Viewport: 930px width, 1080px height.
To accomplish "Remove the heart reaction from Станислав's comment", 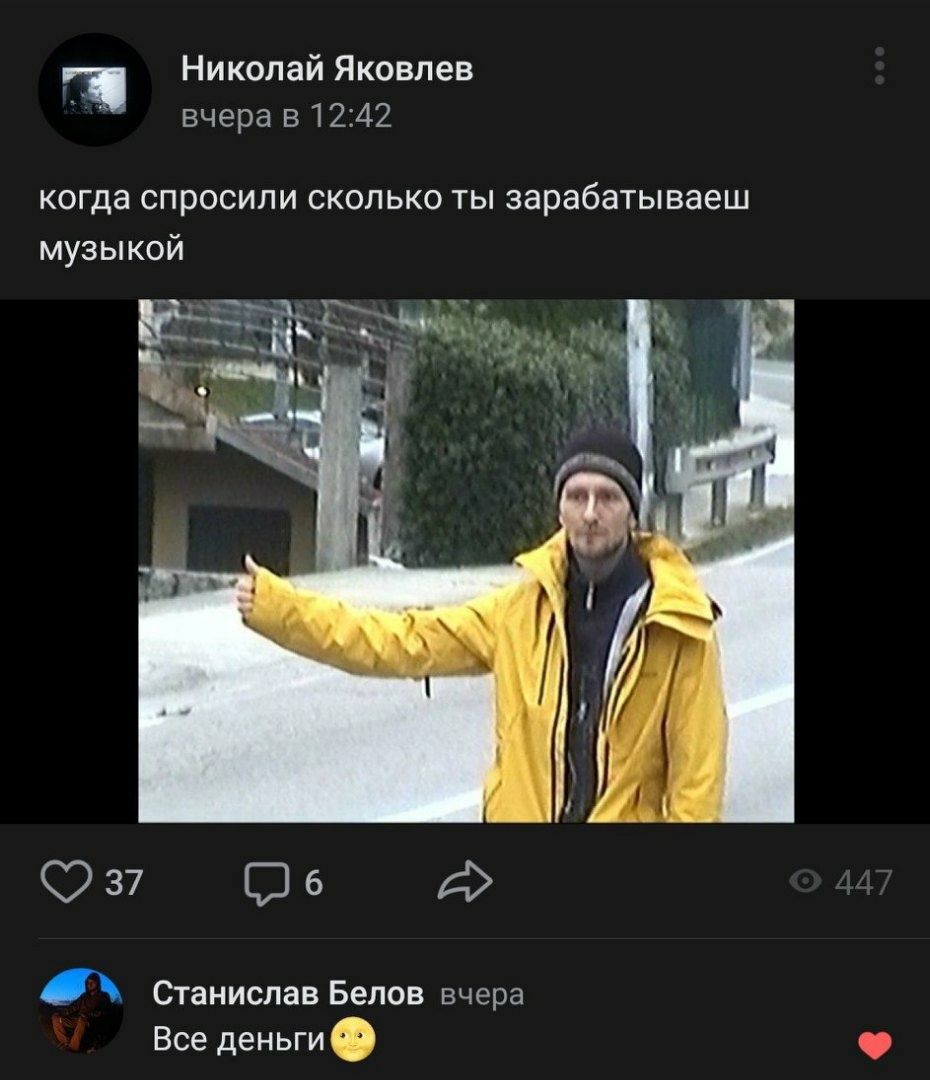I will [874, 1044].
